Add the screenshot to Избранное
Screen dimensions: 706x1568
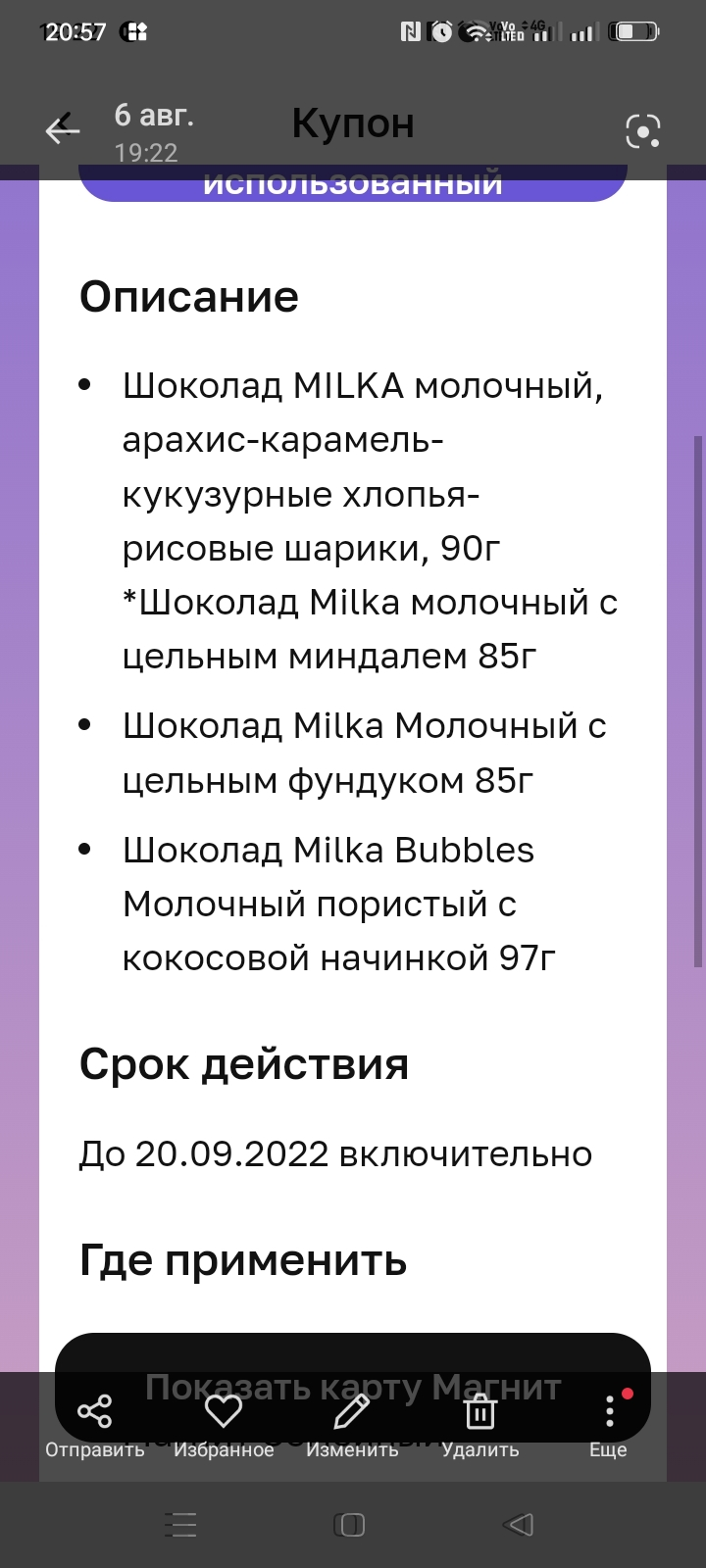coord(224,1426)
